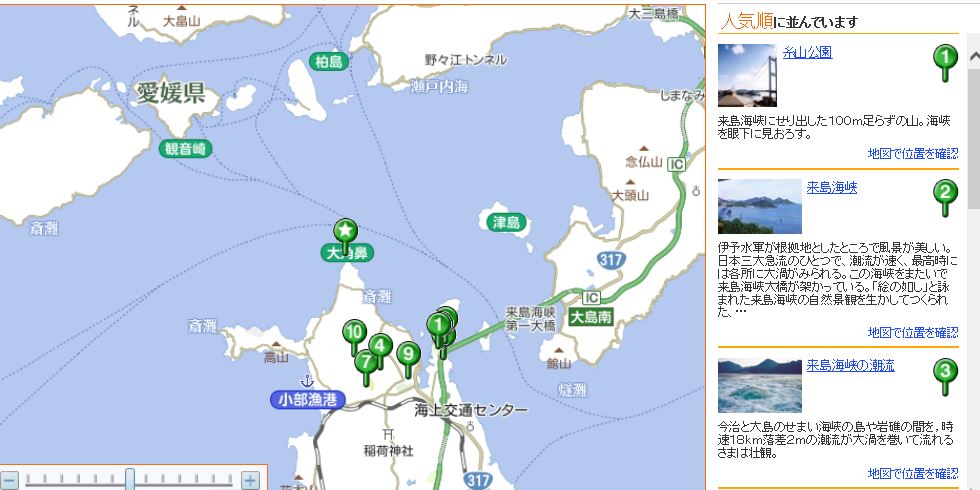
Task: Tap the star pin at 大角鼻
Action: (345, 231)
